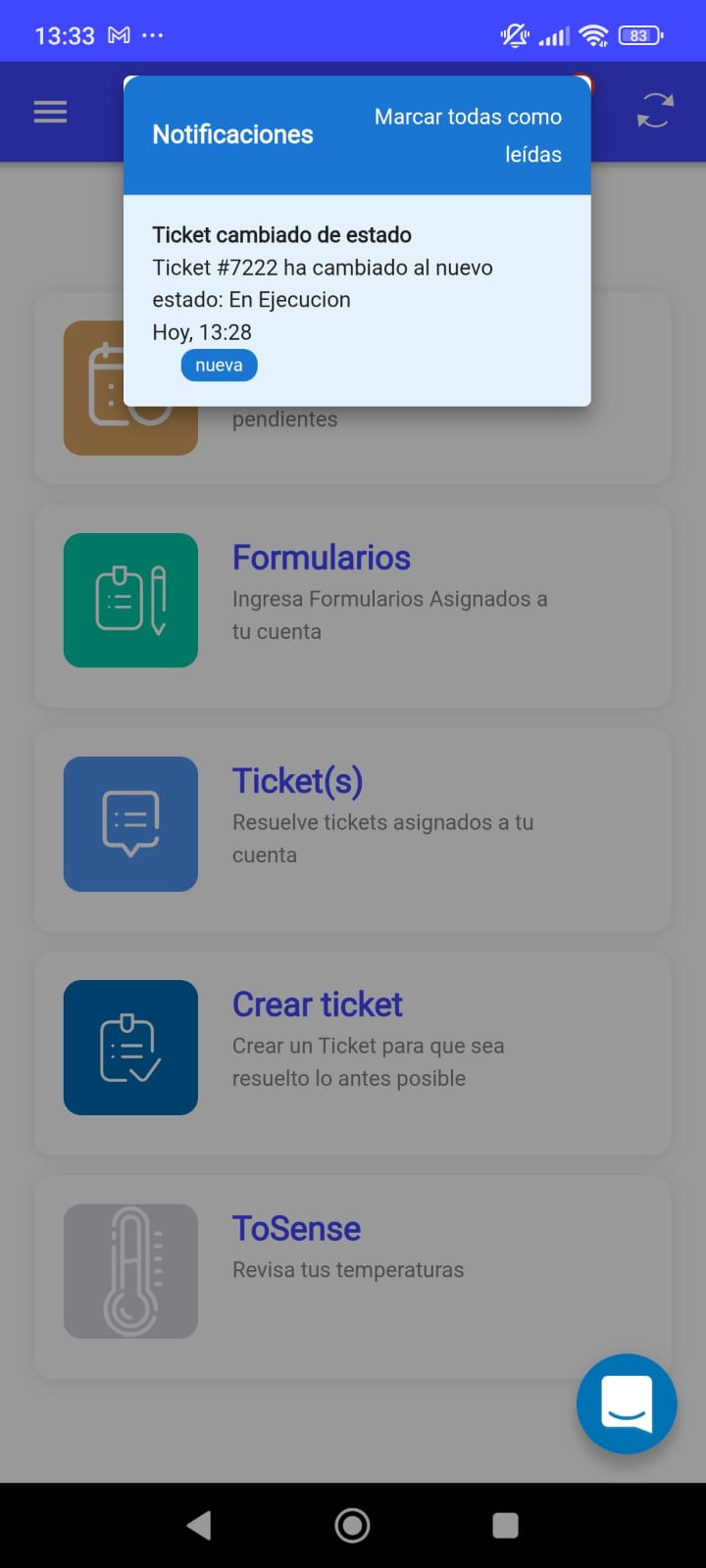706x1568 pixels.
Task: Mark all notifications as read
Action: point(468,135)
